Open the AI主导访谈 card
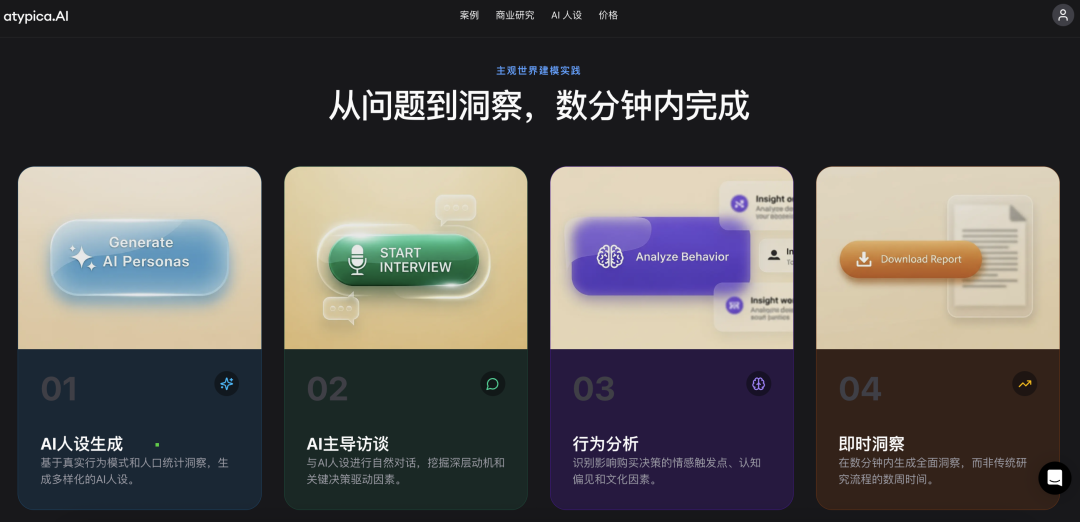1080x522 pixels. click(x=405, y=338)
